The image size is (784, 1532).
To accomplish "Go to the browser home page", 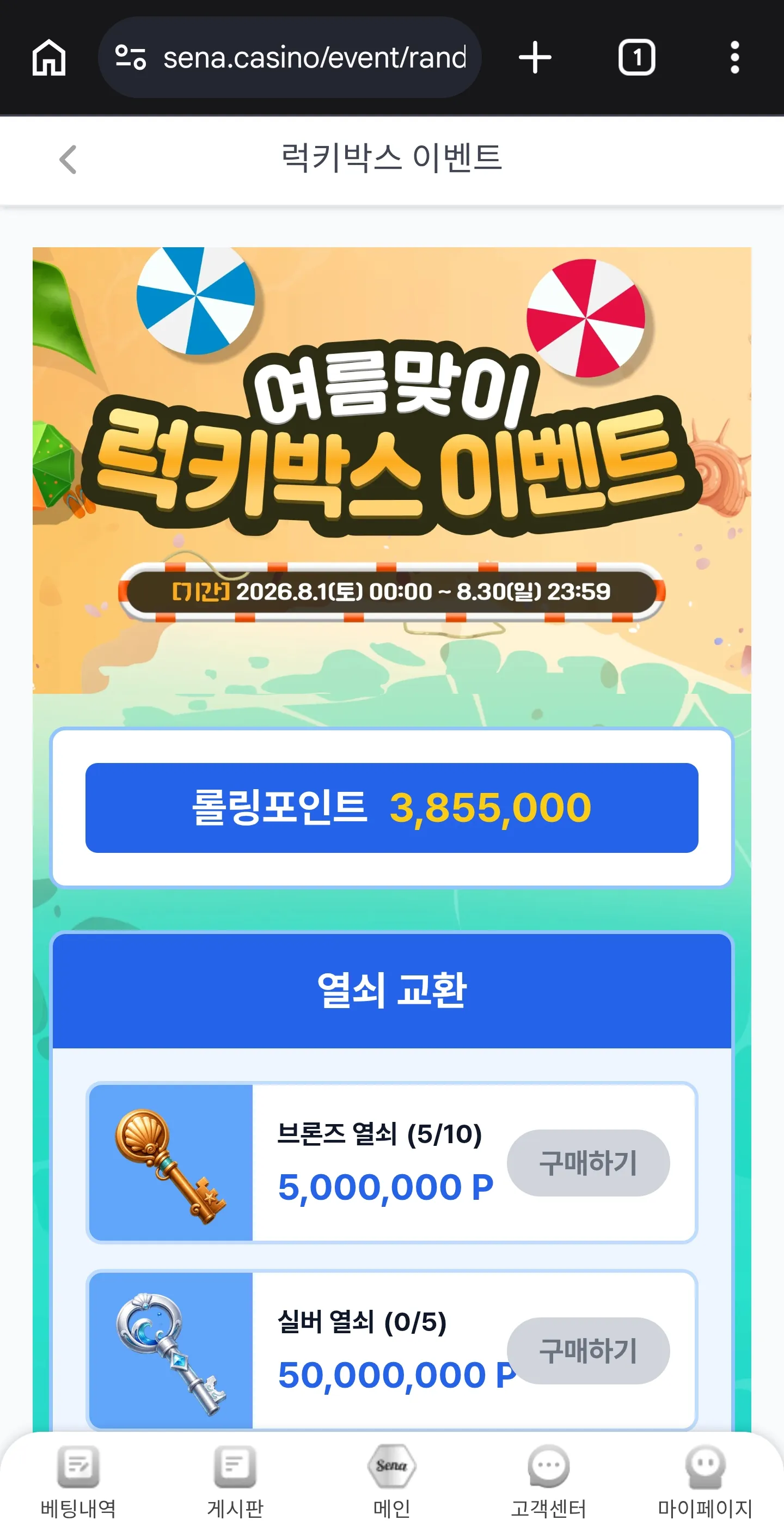I will coord(49,58).
